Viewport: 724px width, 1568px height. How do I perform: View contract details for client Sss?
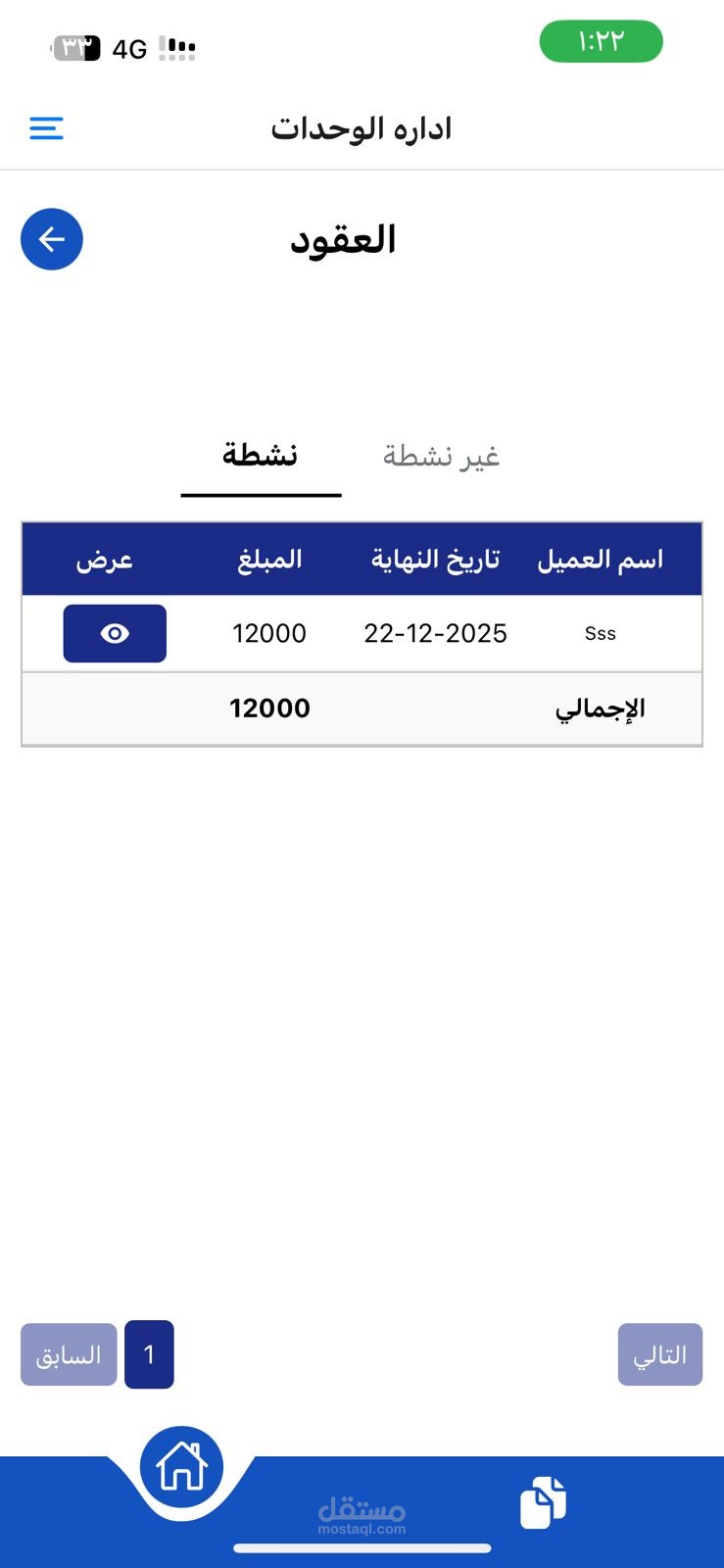click(x=115, y=634)
